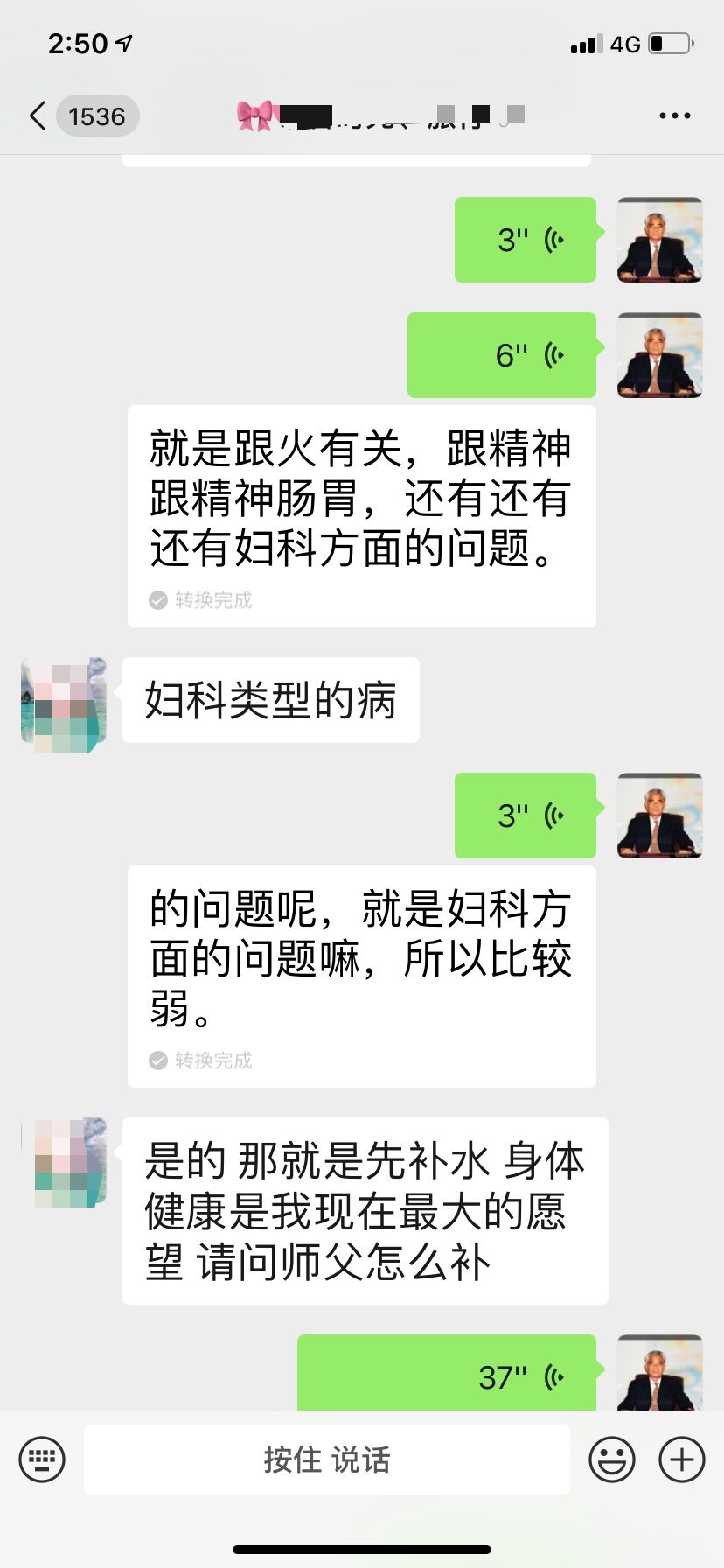This screenshot has width=724, height=1568.
Task: Go back to the chat list
Action: point(38,115)
